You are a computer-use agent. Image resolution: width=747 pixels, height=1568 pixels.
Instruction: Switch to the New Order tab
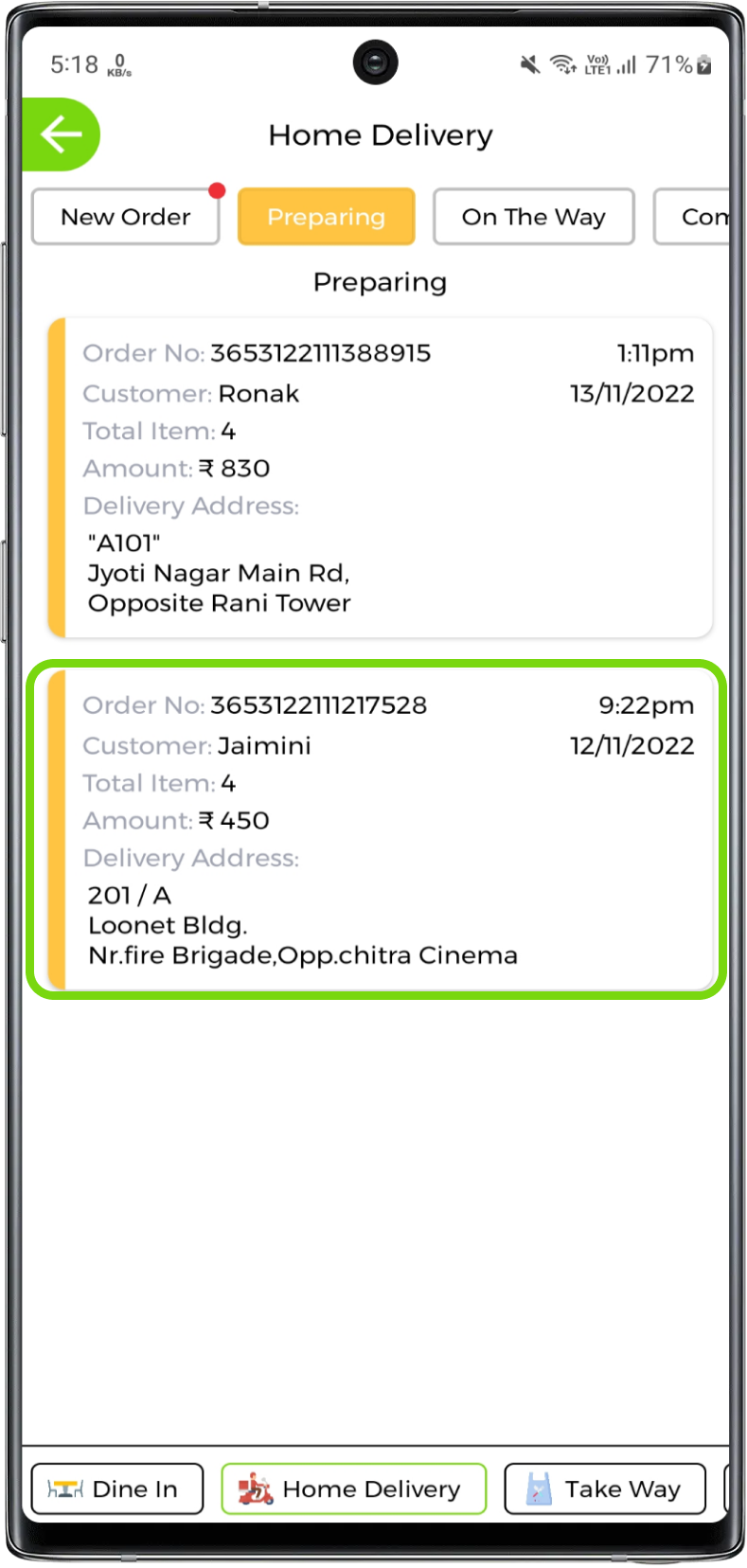pyautogui.click(x=126, y=217)
